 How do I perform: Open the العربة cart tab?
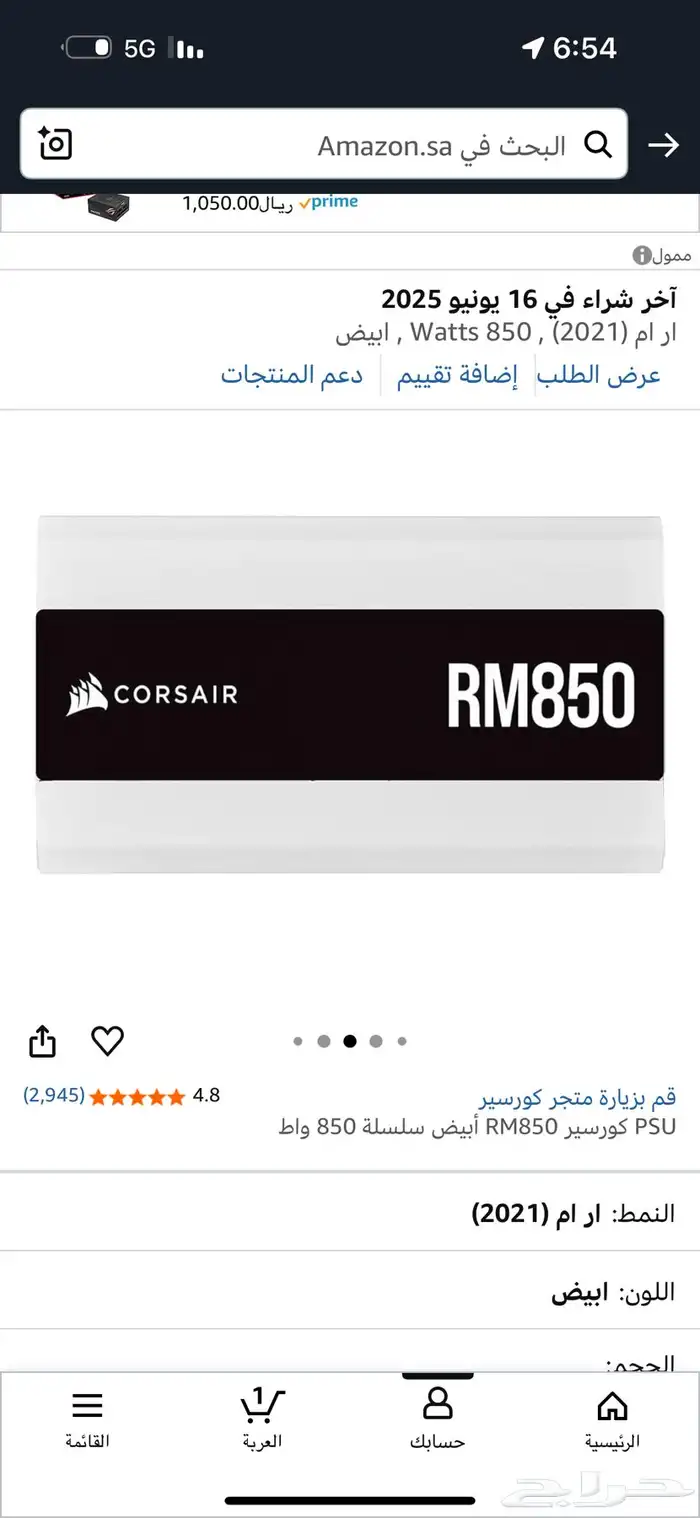coord(262,1419)
